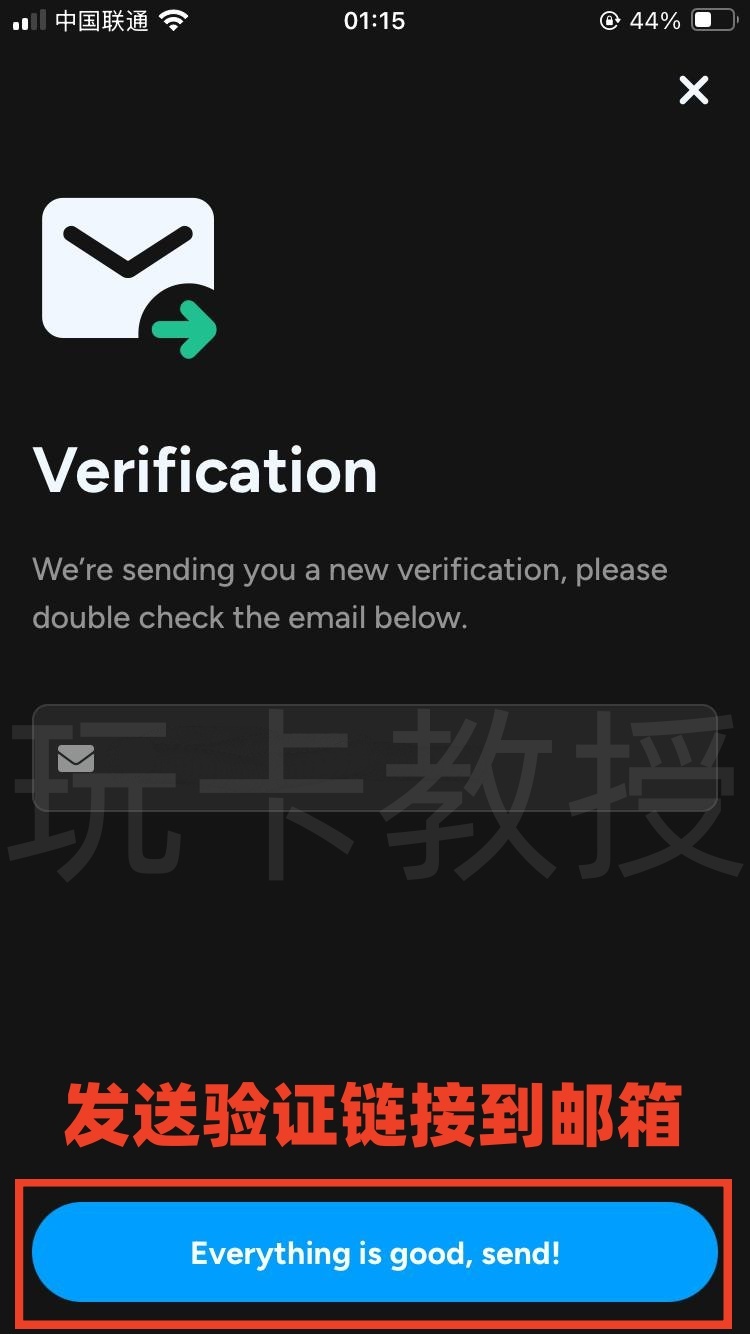Tap 'Everything is good, send!' button

click(375, 1253)
